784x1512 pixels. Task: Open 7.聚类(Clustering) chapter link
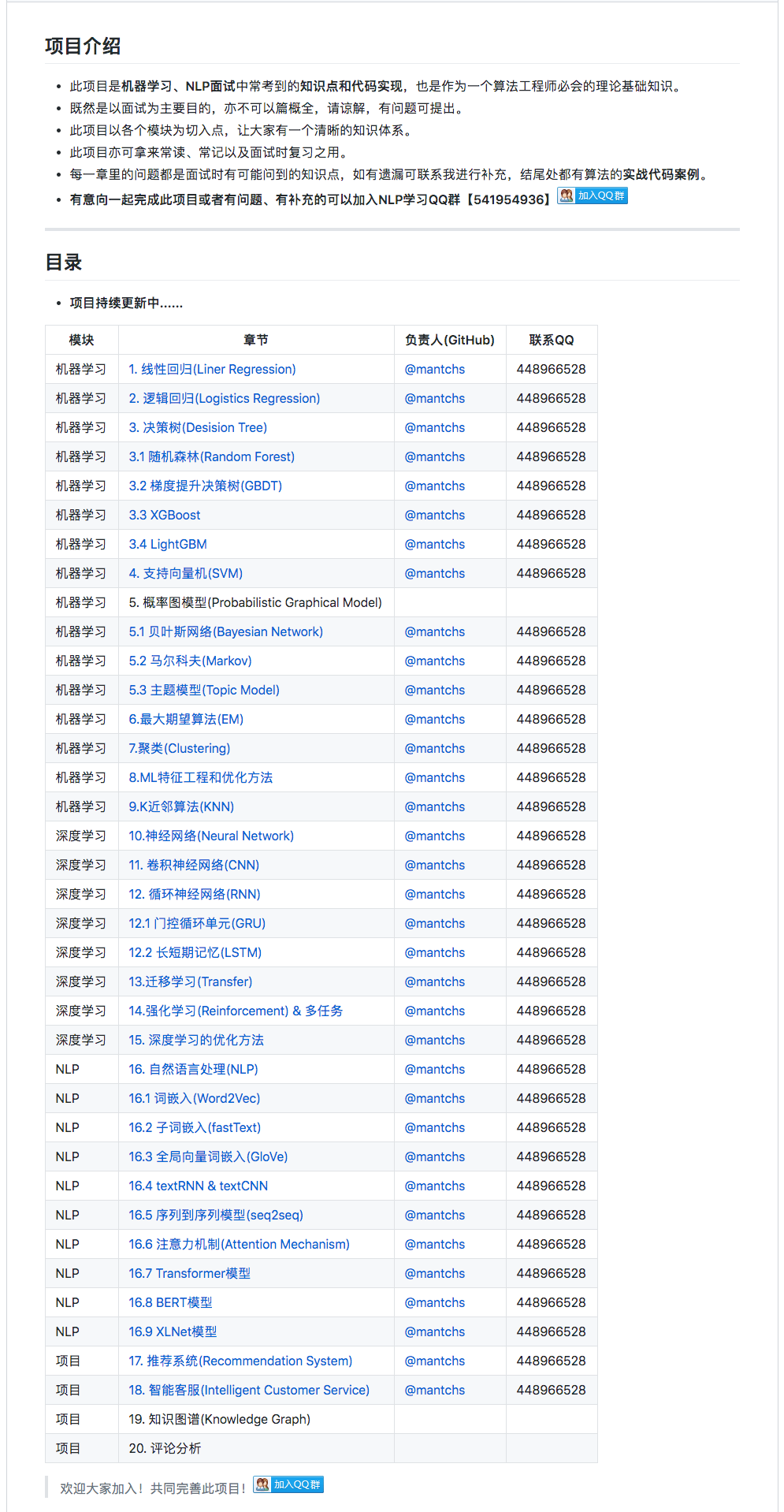(180, 748)
